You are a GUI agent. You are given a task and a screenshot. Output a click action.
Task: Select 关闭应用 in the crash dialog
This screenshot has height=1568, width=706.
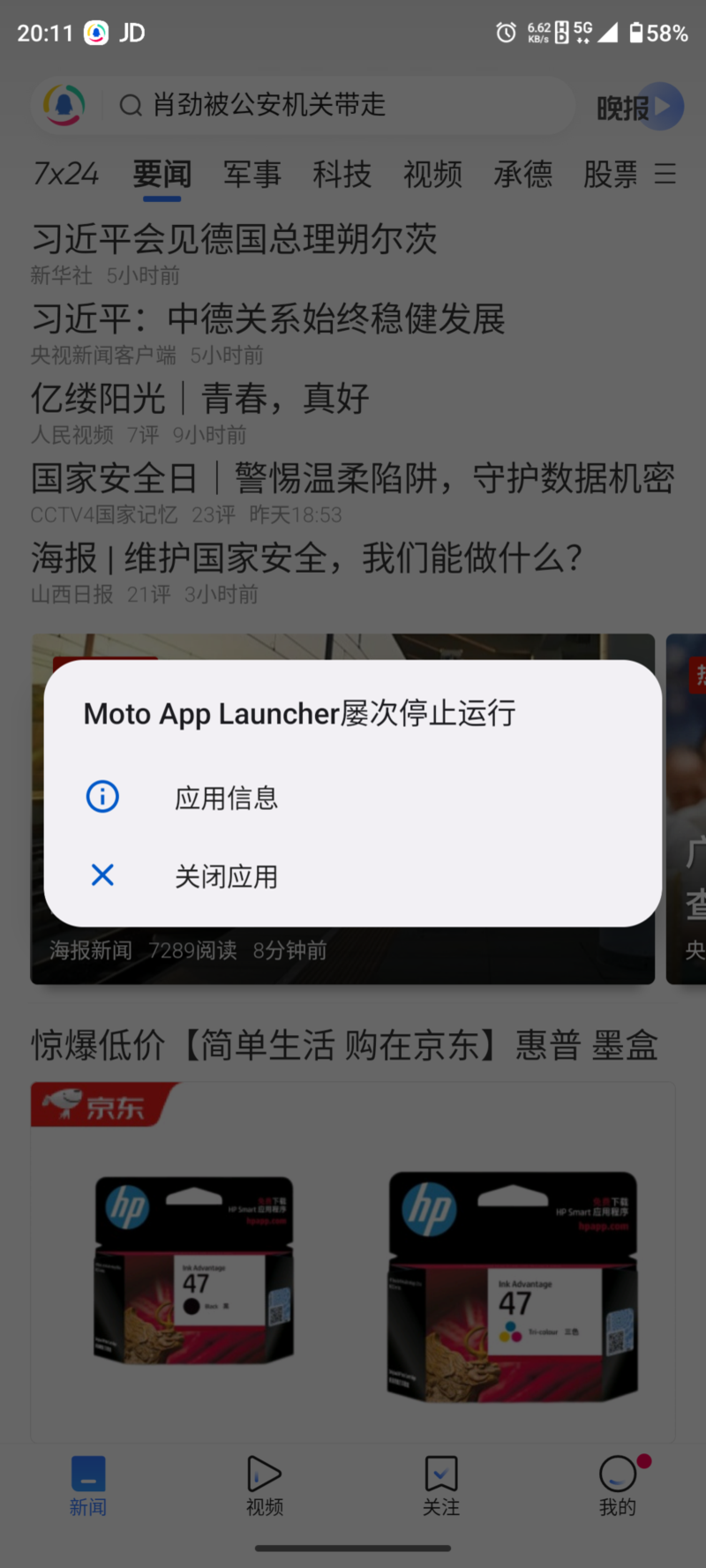226,876
